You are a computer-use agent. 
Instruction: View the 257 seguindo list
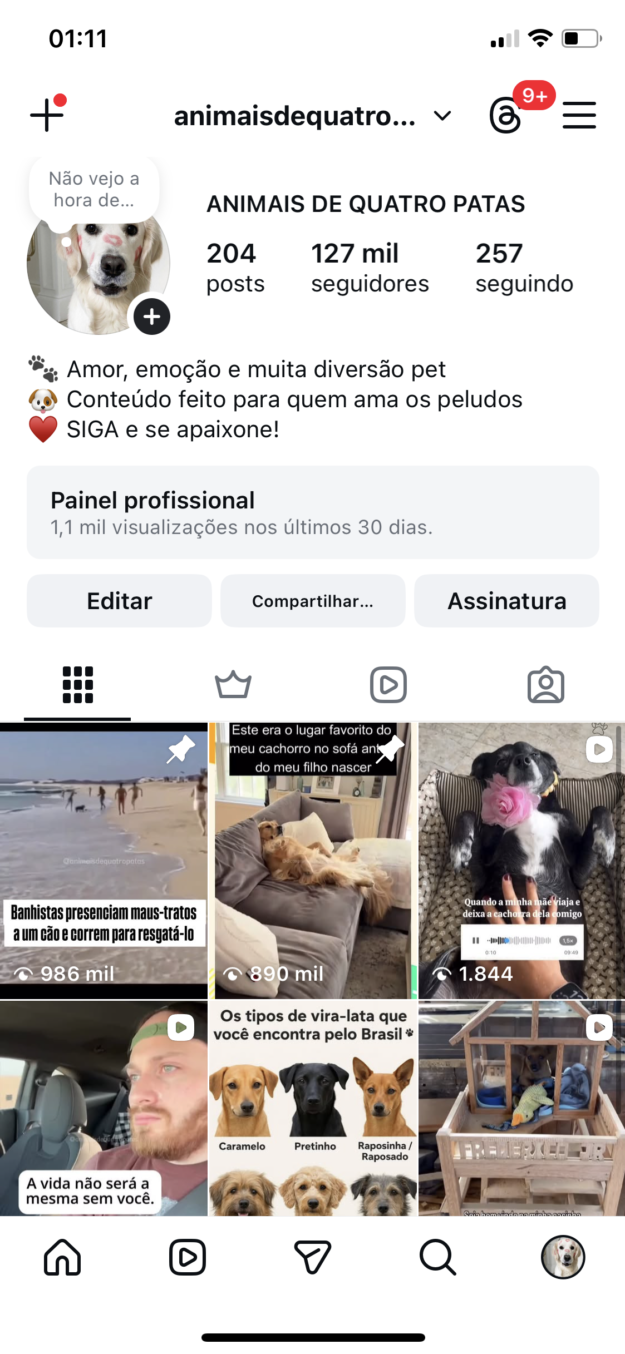point(524,267)
